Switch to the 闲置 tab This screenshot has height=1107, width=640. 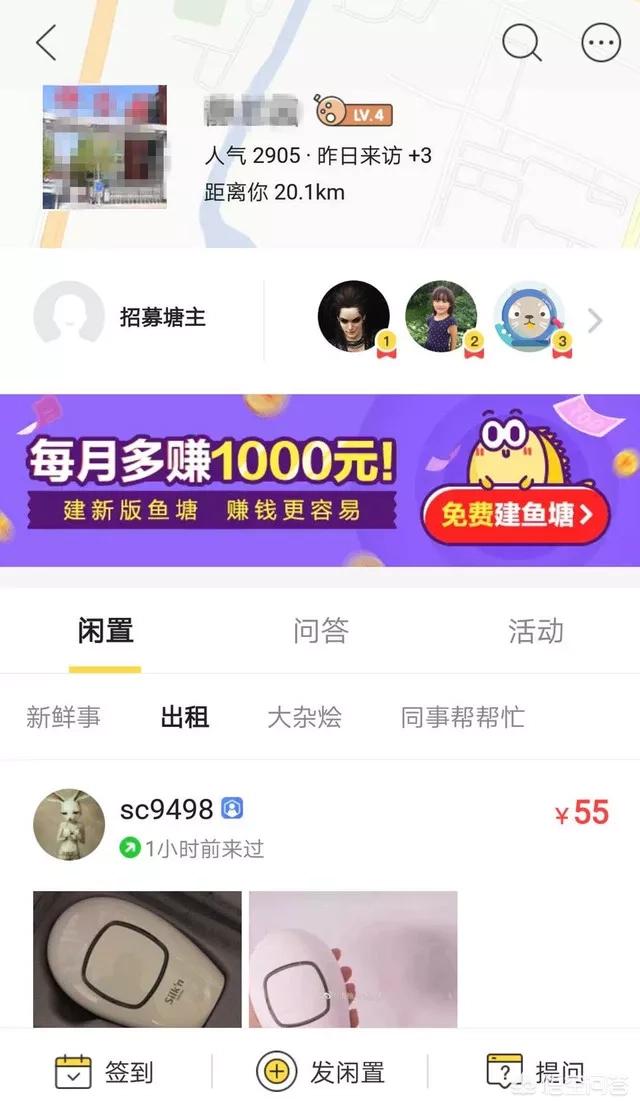coord(105,631)
